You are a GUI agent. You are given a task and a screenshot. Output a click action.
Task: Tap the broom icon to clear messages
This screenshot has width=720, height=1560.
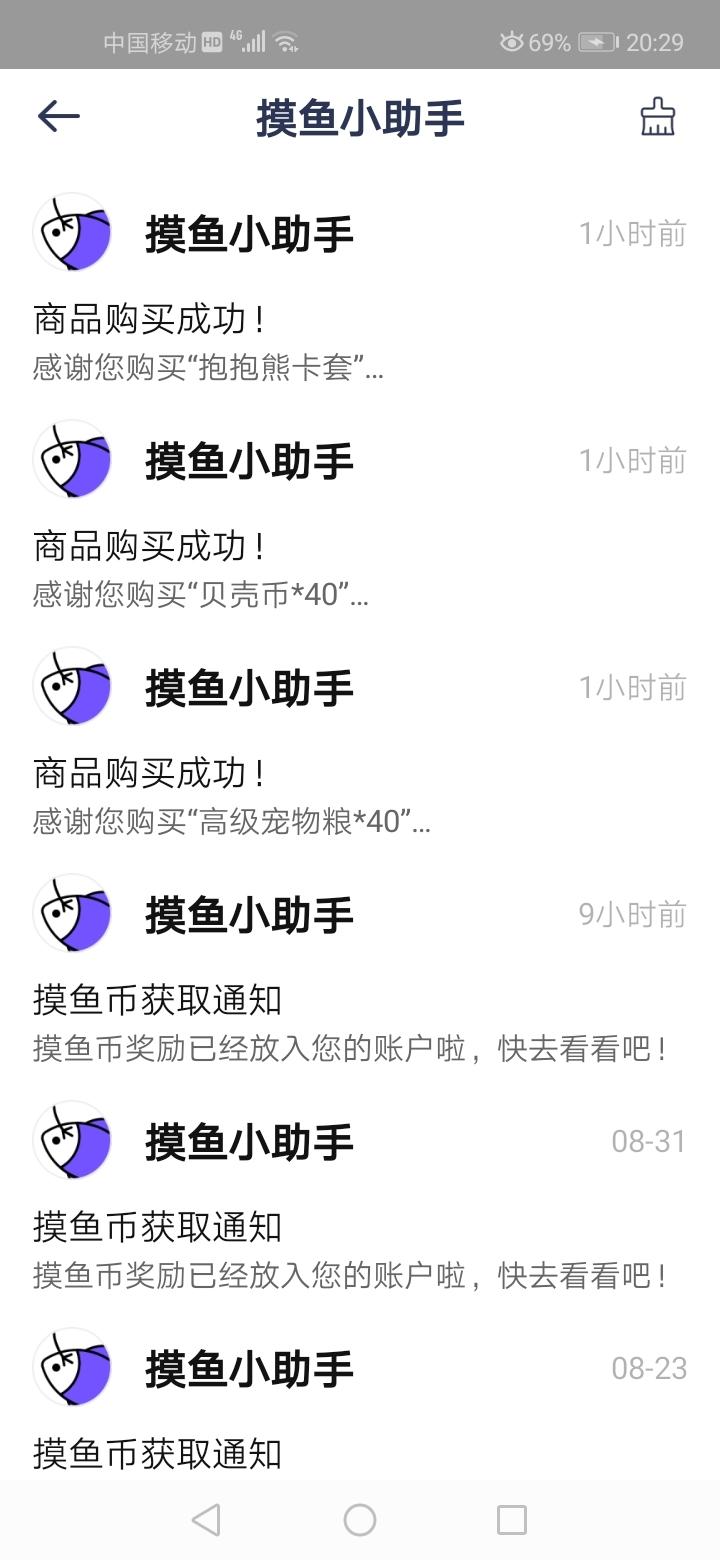[x=657, y=117]
